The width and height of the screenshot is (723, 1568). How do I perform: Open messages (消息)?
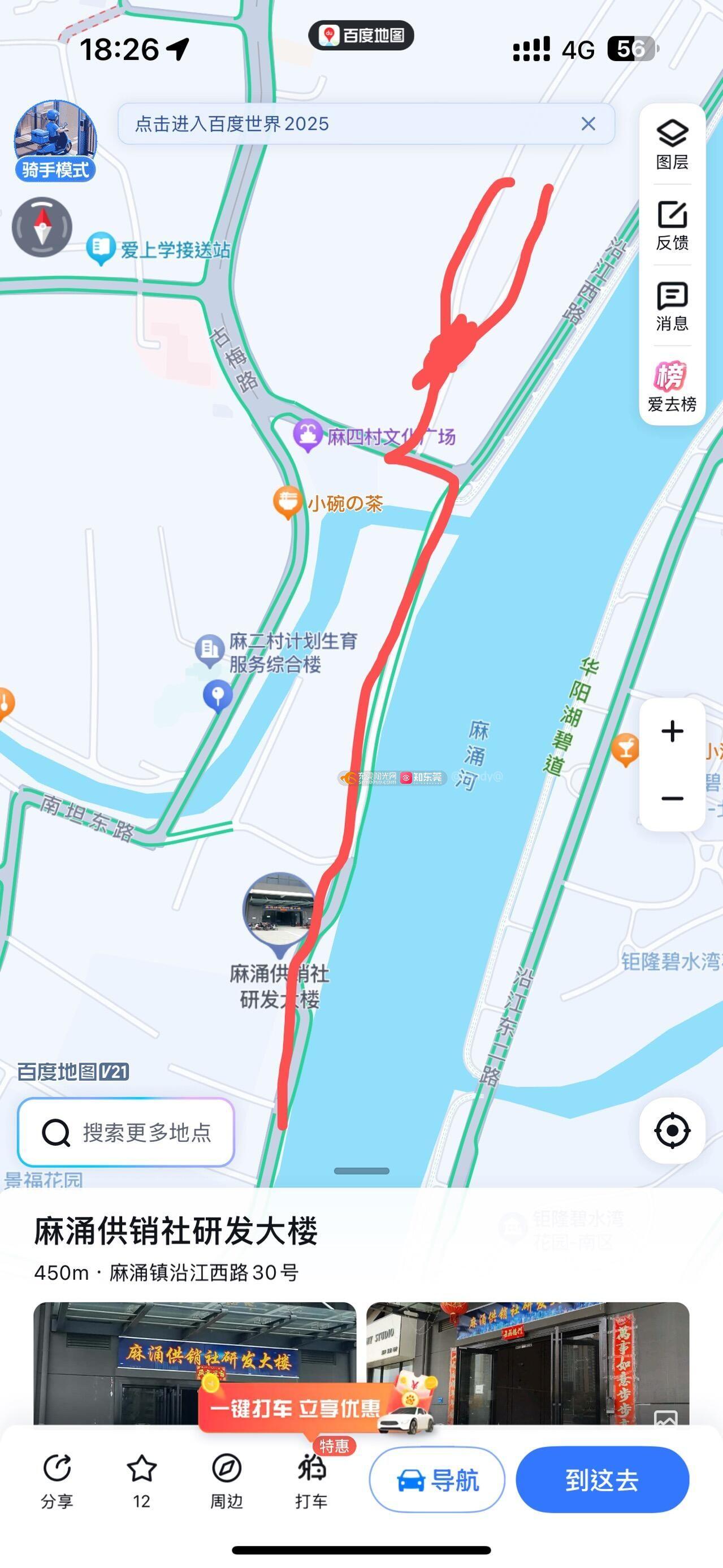click(672, 306)
